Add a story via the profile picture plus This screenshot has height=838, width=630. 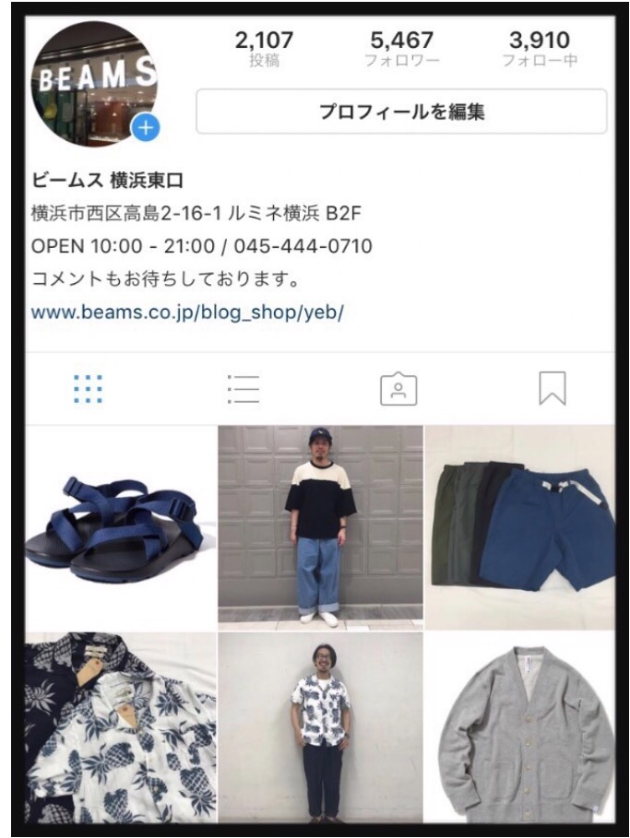146,127
